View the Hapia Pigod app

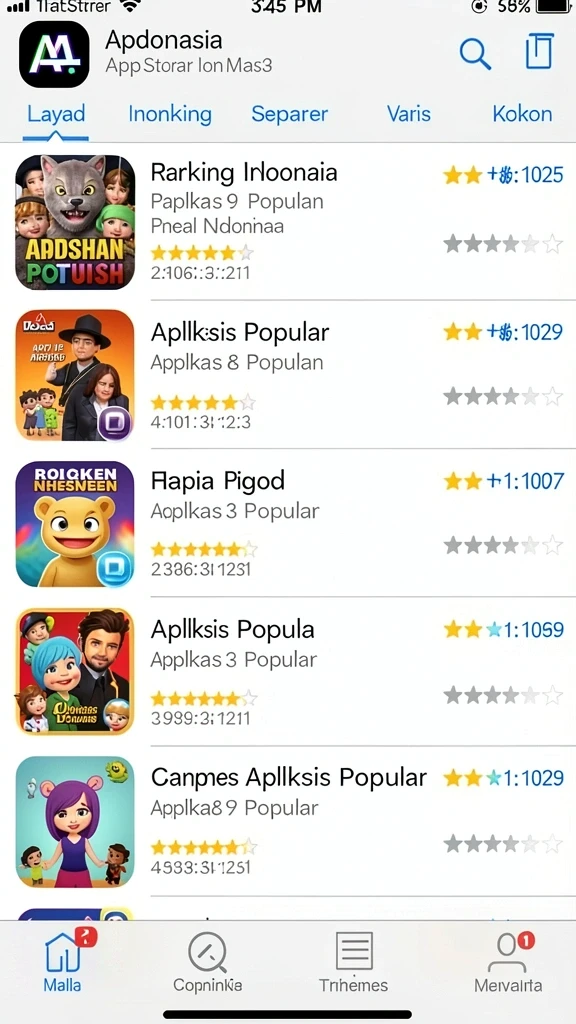click(288, 523)
